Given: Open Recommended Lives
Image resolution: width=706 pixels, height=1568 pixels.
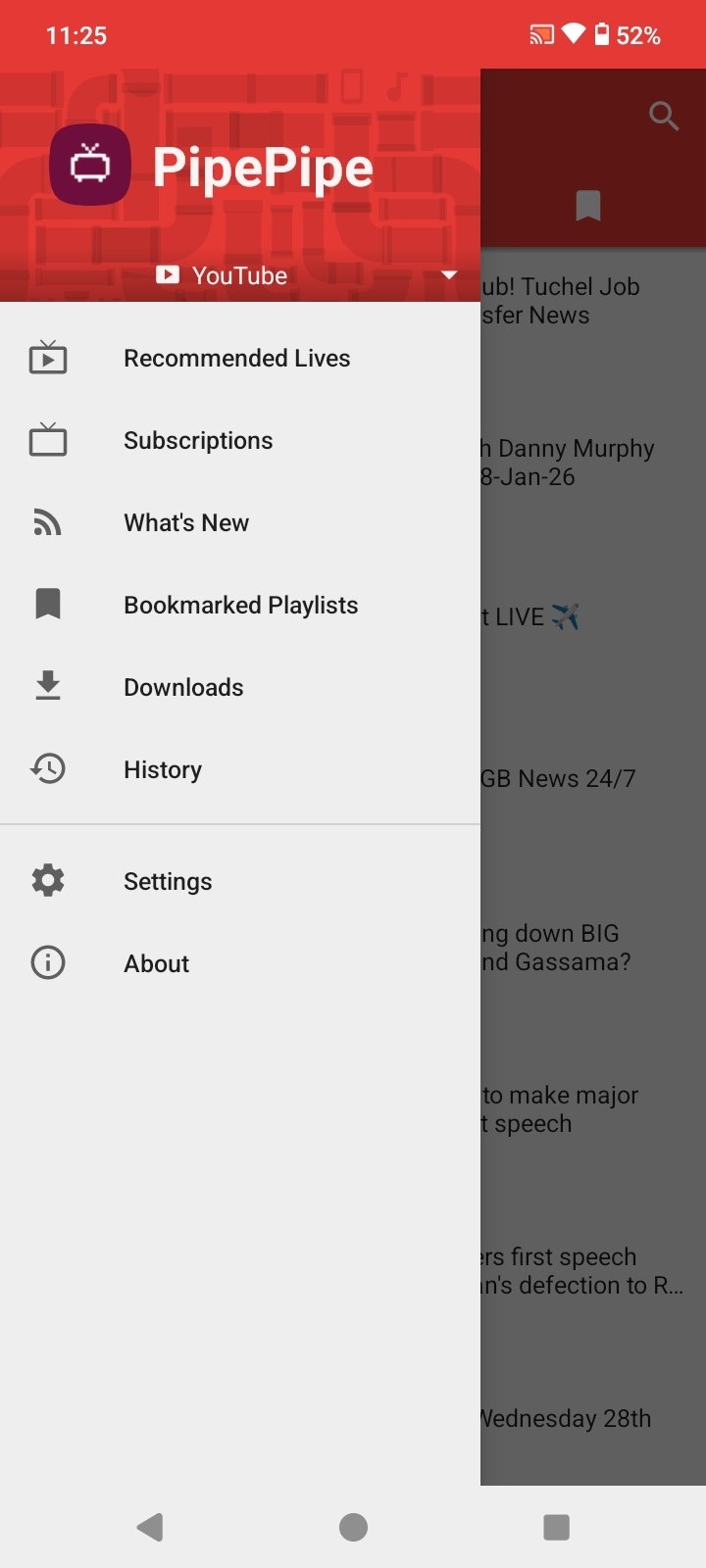Looking at the screenshot, I should pos(236,359).
